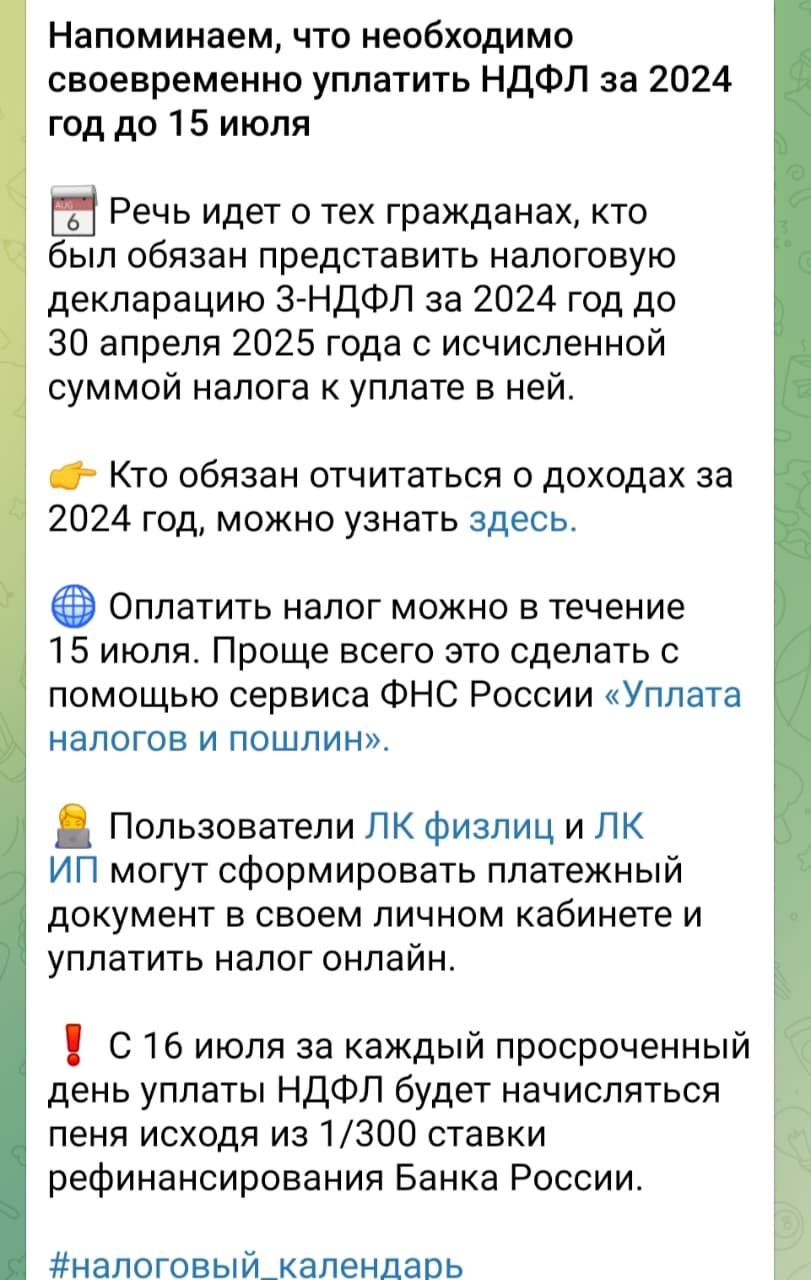Open the «здесь» link about income reporting

520,520
